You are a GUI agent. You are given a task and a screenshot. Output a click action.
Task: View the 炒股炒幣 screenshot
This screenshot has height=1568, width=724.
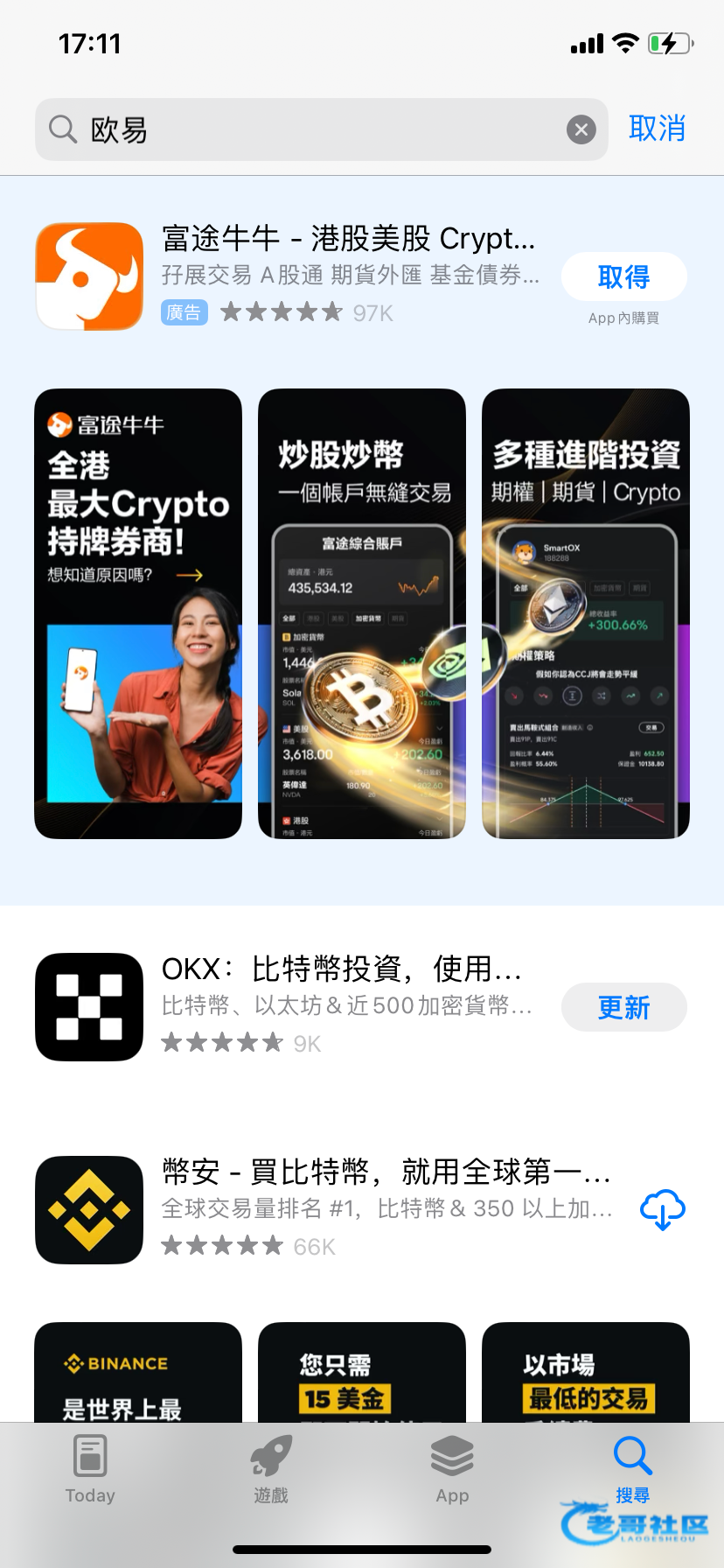coord(362,613)
